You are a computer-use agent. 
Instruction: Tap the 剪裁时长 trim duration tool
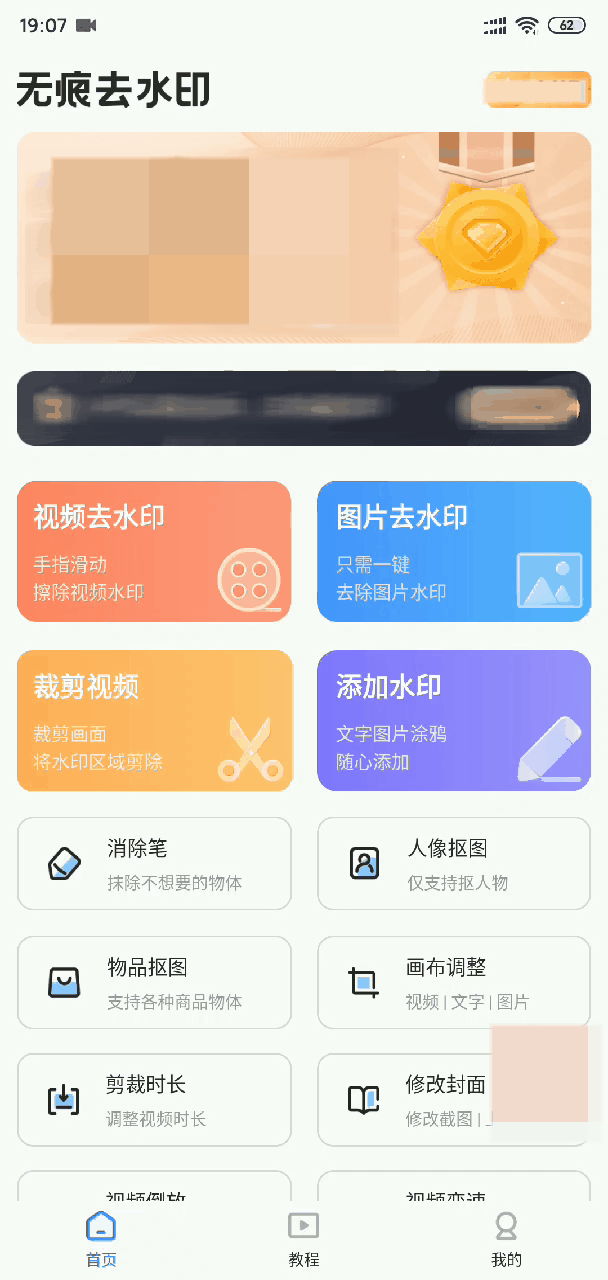coord(154,1099)
